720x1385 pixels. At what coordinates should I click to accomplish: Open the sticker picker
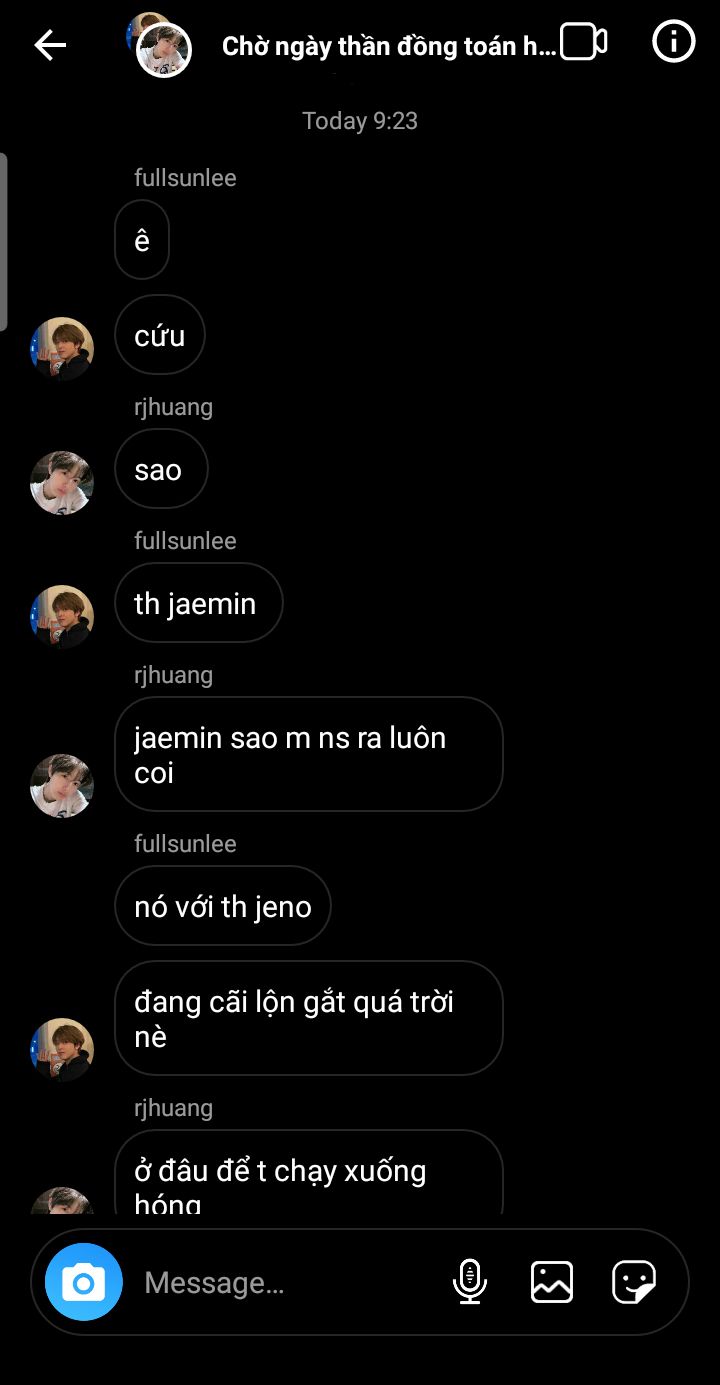tap(634, 1282)
